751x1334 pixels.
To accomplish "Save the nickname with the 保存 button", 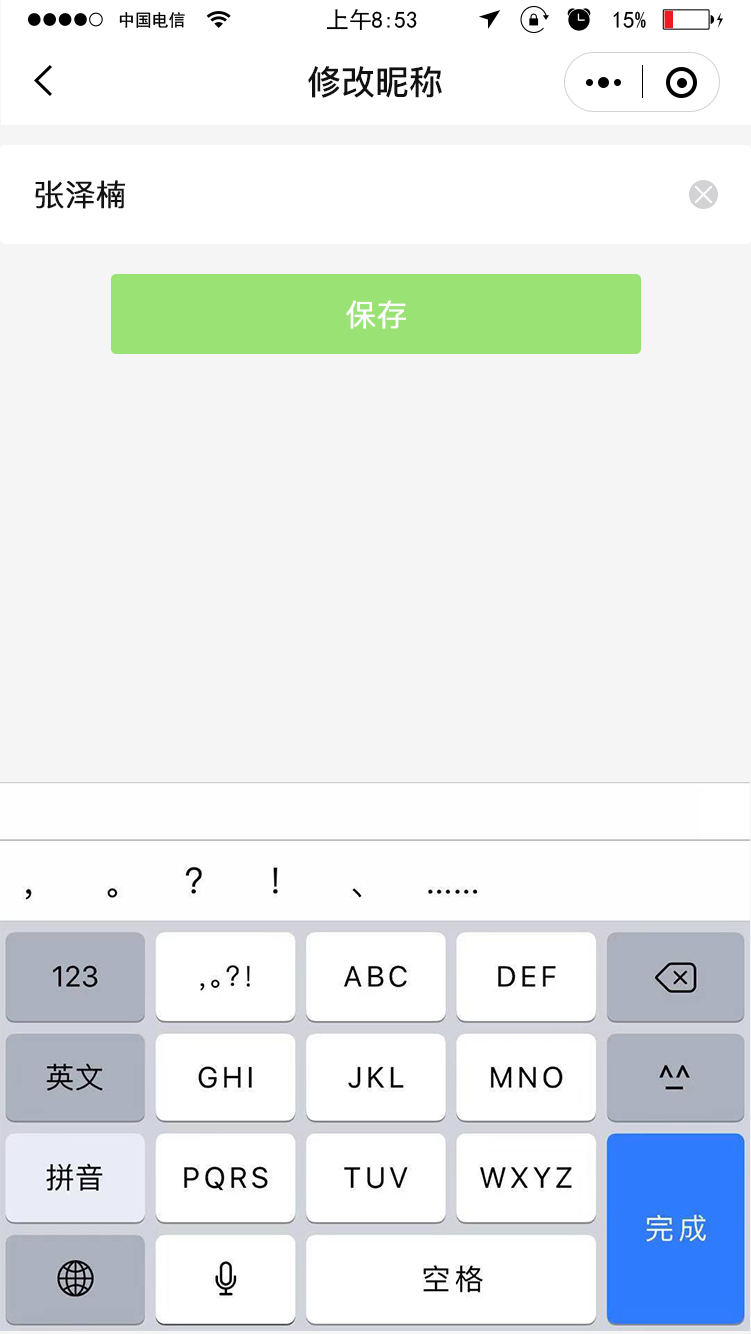I will click(375, 314).
